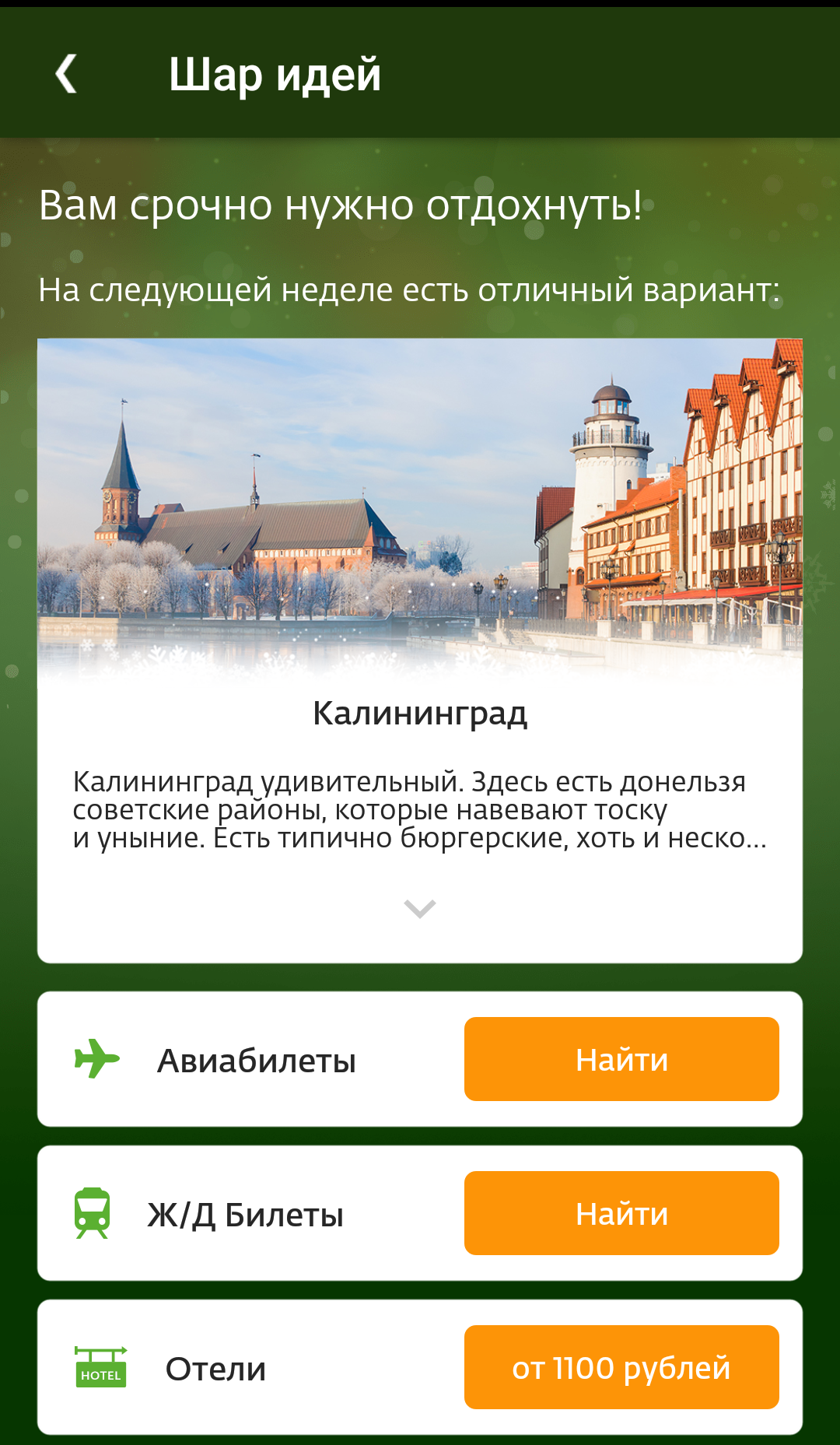Find flights via Авиабилеты Найти button
The width and height of the screenshot is (840, 1445).
tap(621, 1059)
